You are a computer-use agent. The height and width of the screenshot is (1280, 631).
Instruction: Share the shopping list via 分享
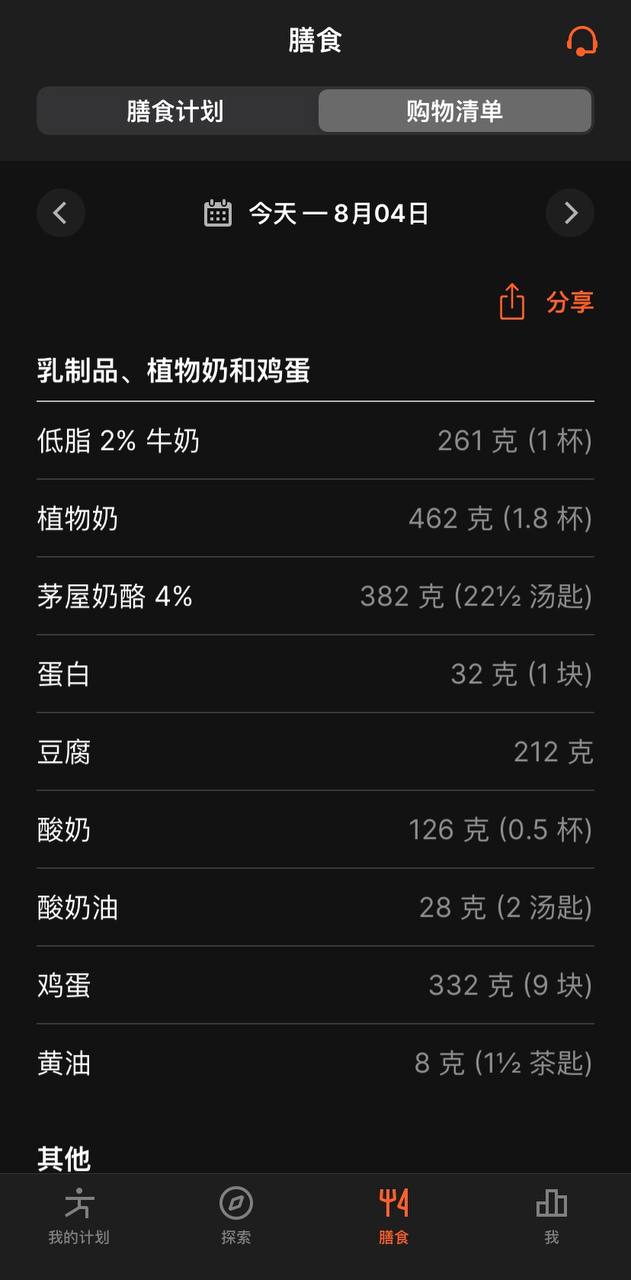click(x=547, y=302)
